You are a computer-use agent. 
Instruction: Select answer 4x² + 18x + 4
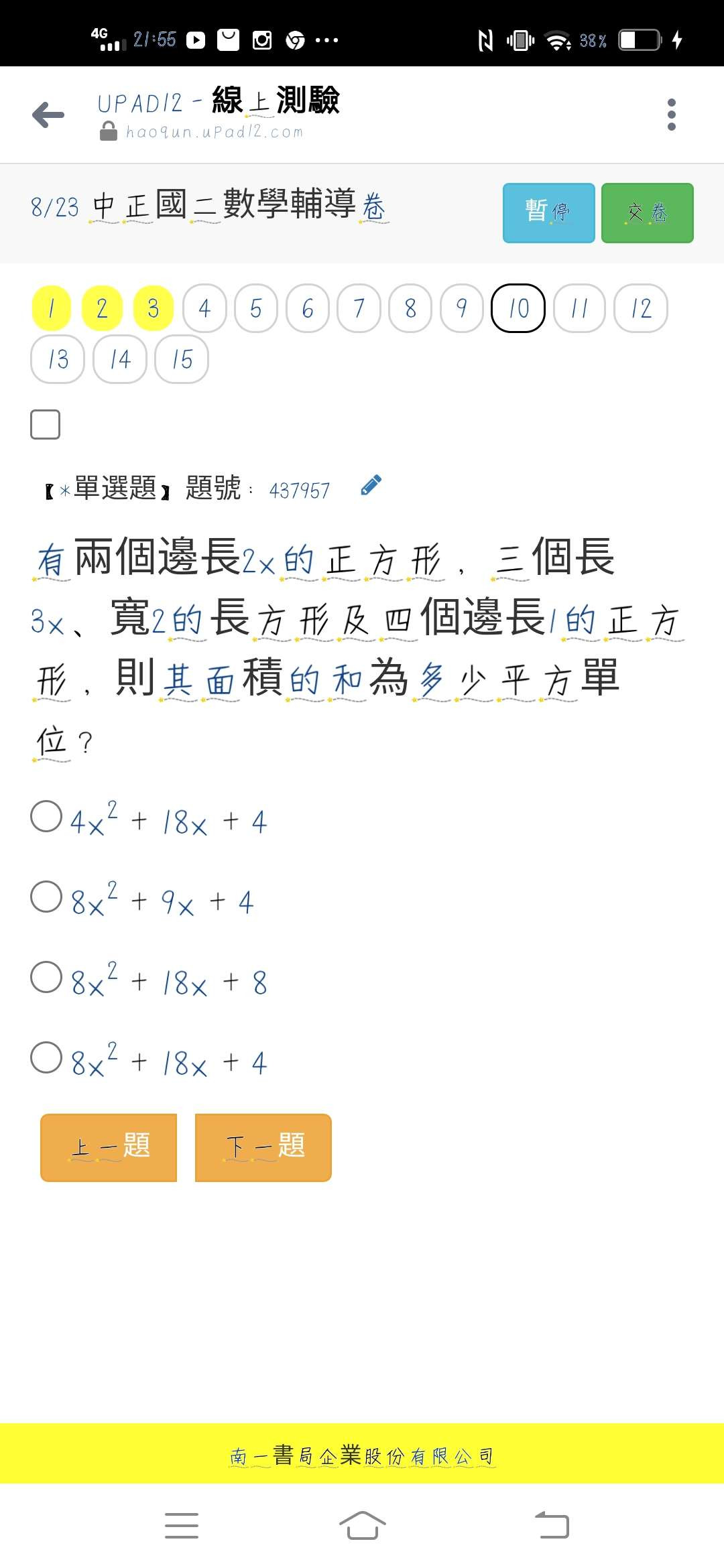coord(46,816)
